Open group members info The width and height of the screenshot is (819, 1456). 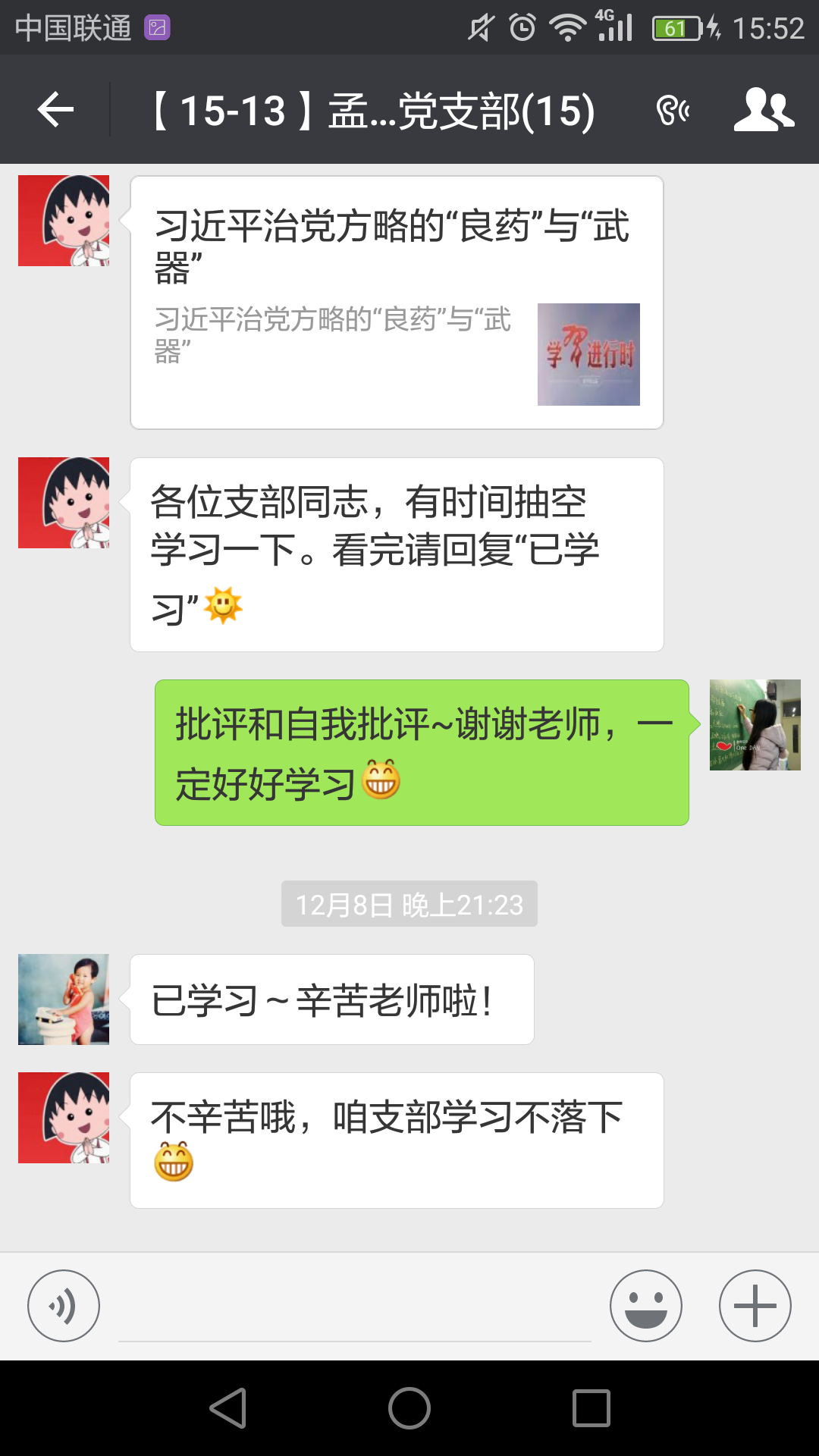[x=763, y=111]
